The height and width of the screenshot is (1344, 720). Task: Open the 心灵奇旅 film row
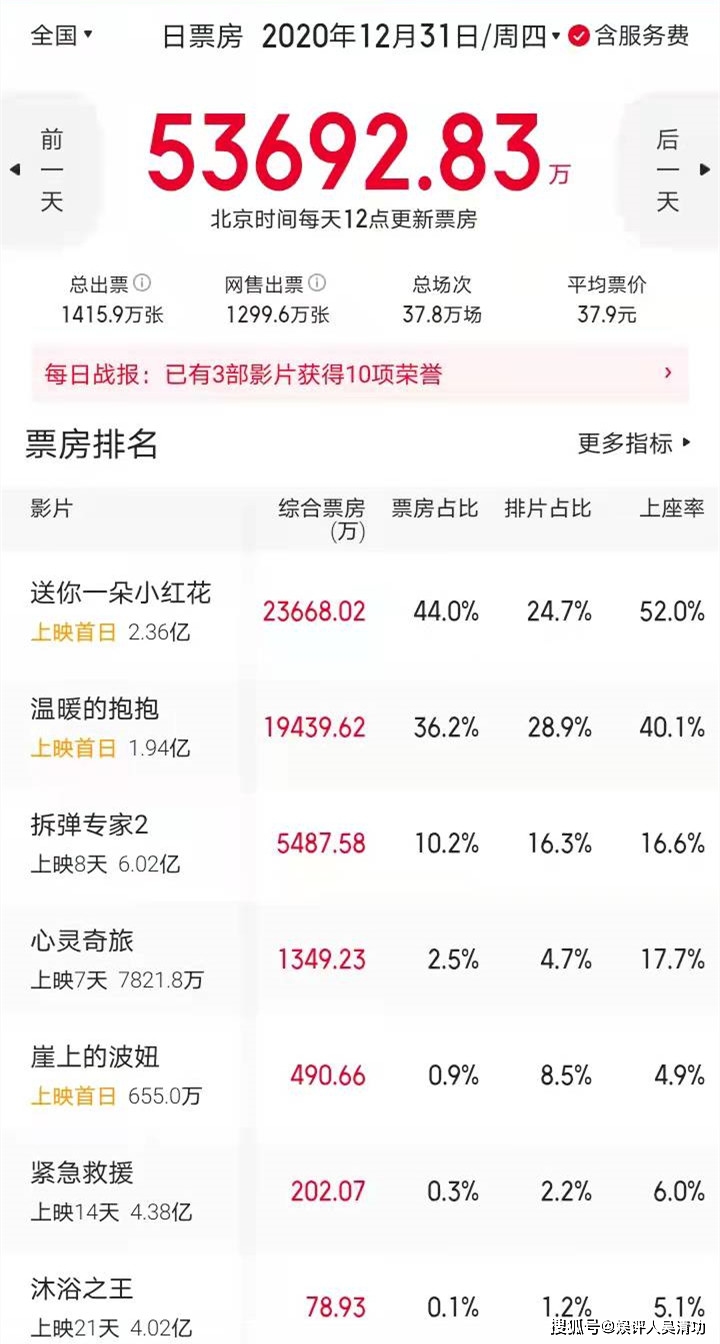pyautogui.click(x=360, y=959)
